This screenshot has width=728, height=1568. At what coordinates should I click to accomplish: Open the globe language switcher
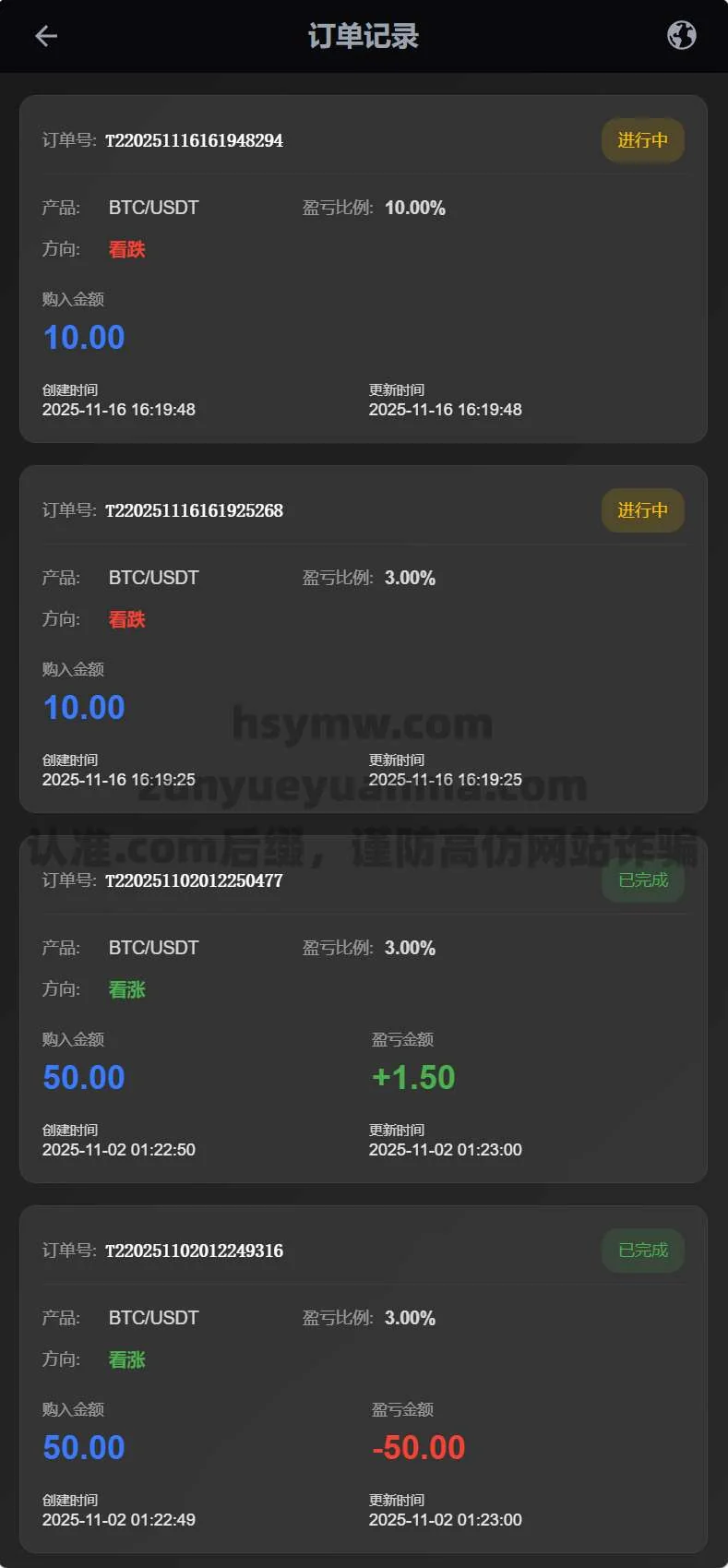[x=681, y=36]
